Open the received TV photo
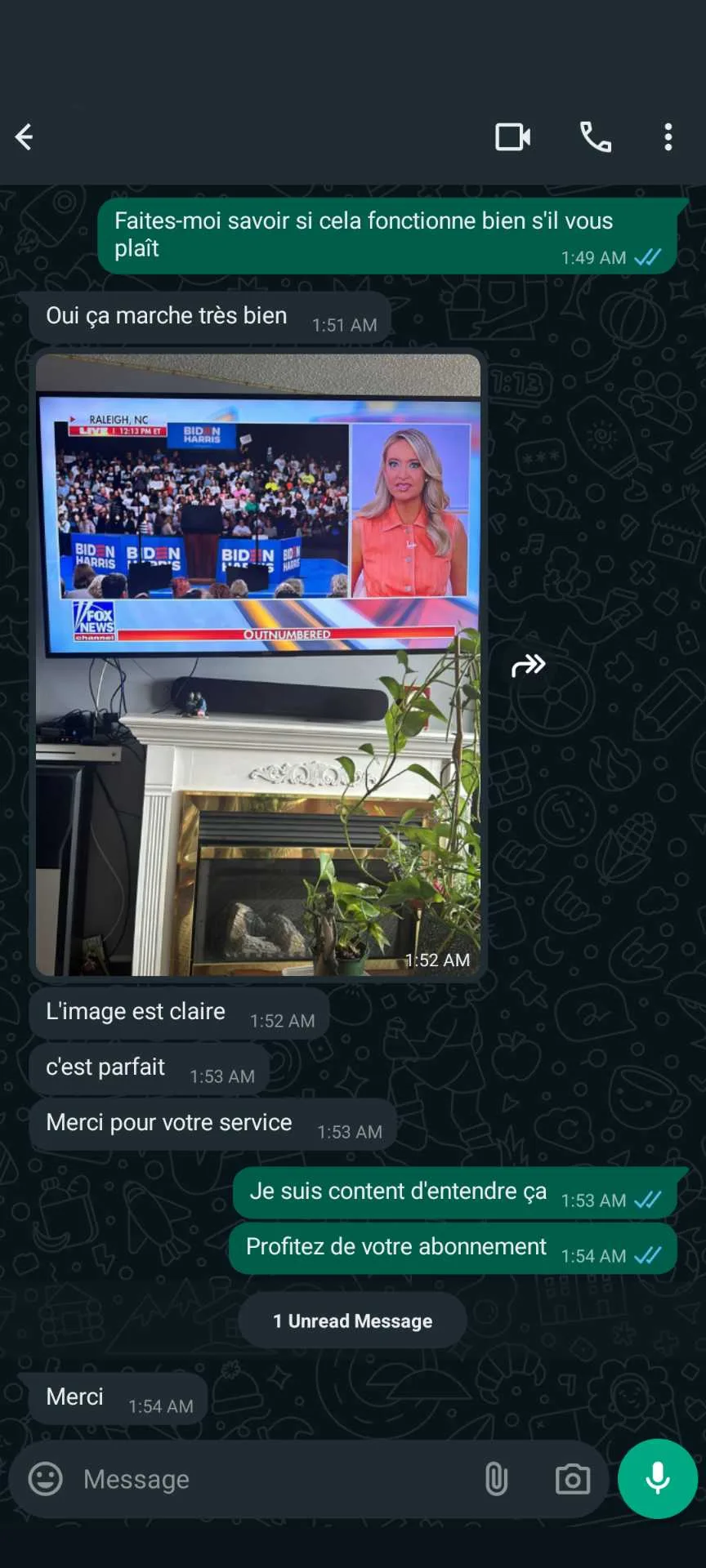 tap(258, 664)
